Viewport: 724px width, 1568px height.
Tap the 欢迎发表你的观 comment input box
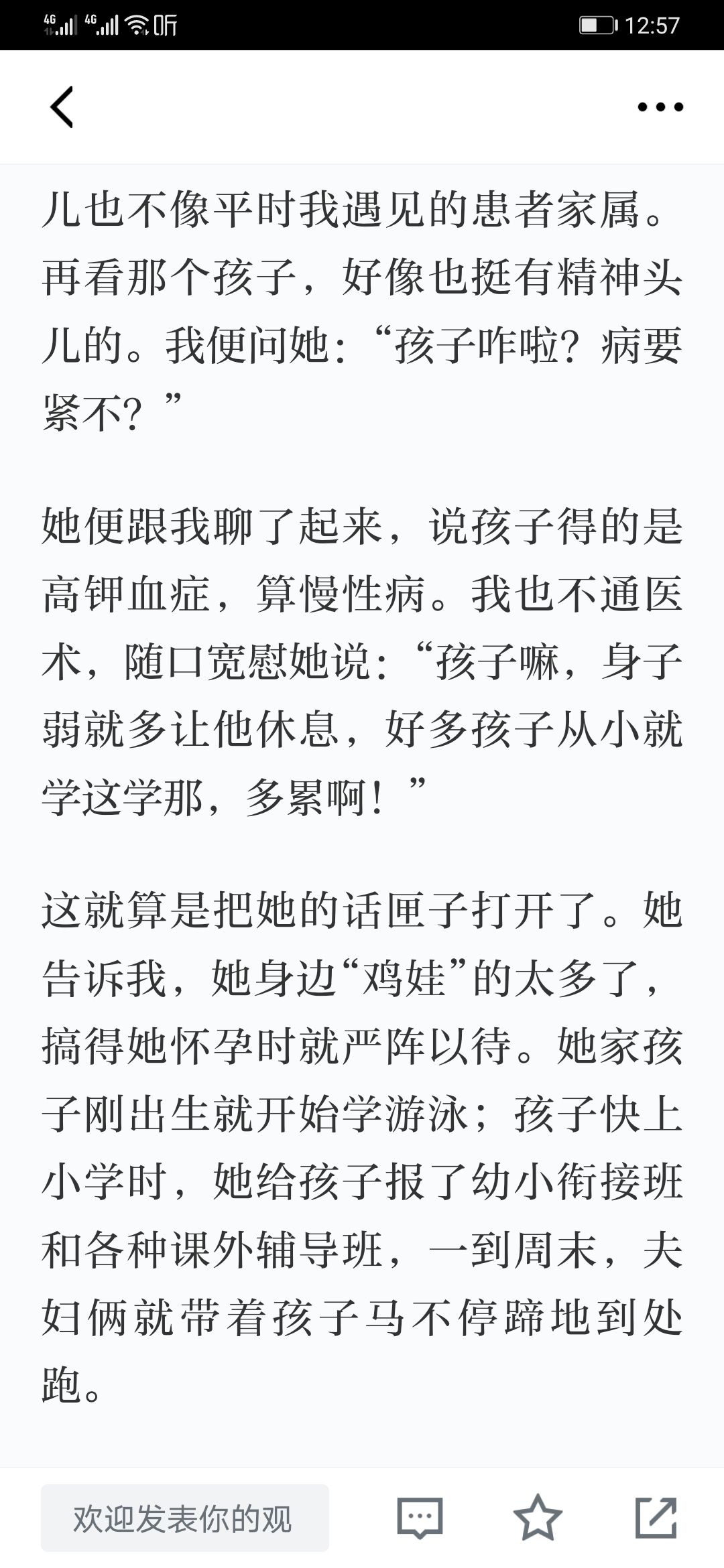pyautogui.click(x=185, y=1518)
